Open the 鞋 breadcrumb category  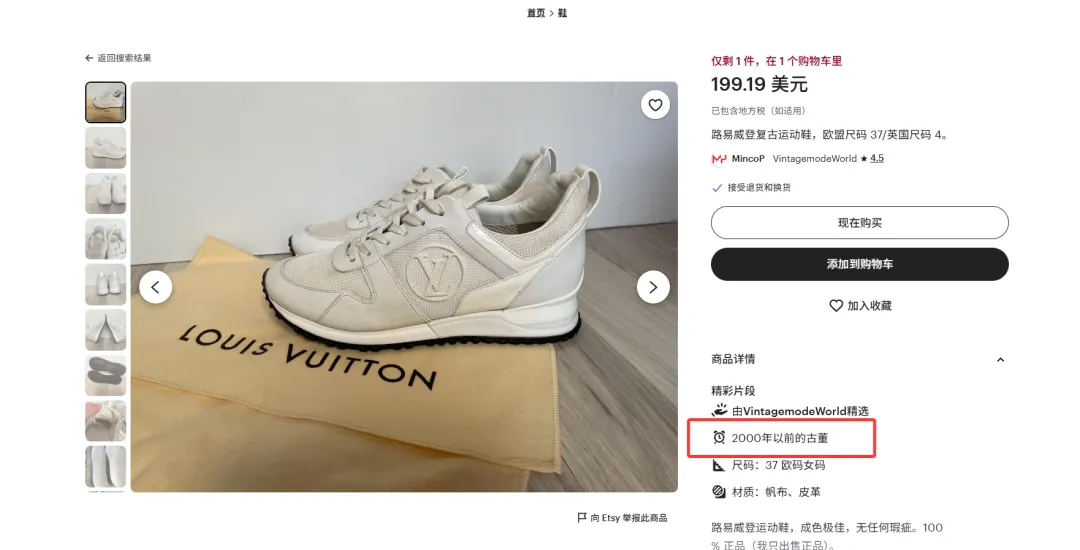(562, 13)
